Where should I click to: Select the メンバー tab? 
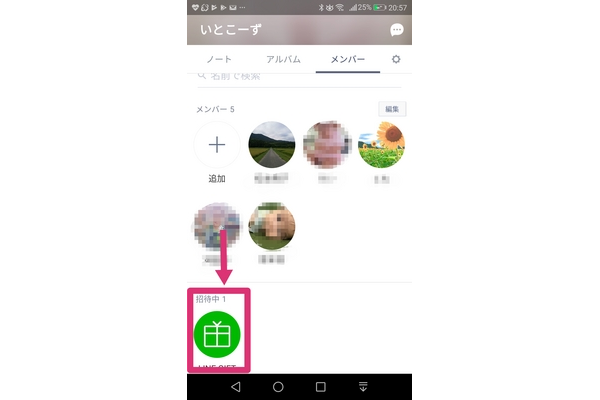[x=347, y=60]
